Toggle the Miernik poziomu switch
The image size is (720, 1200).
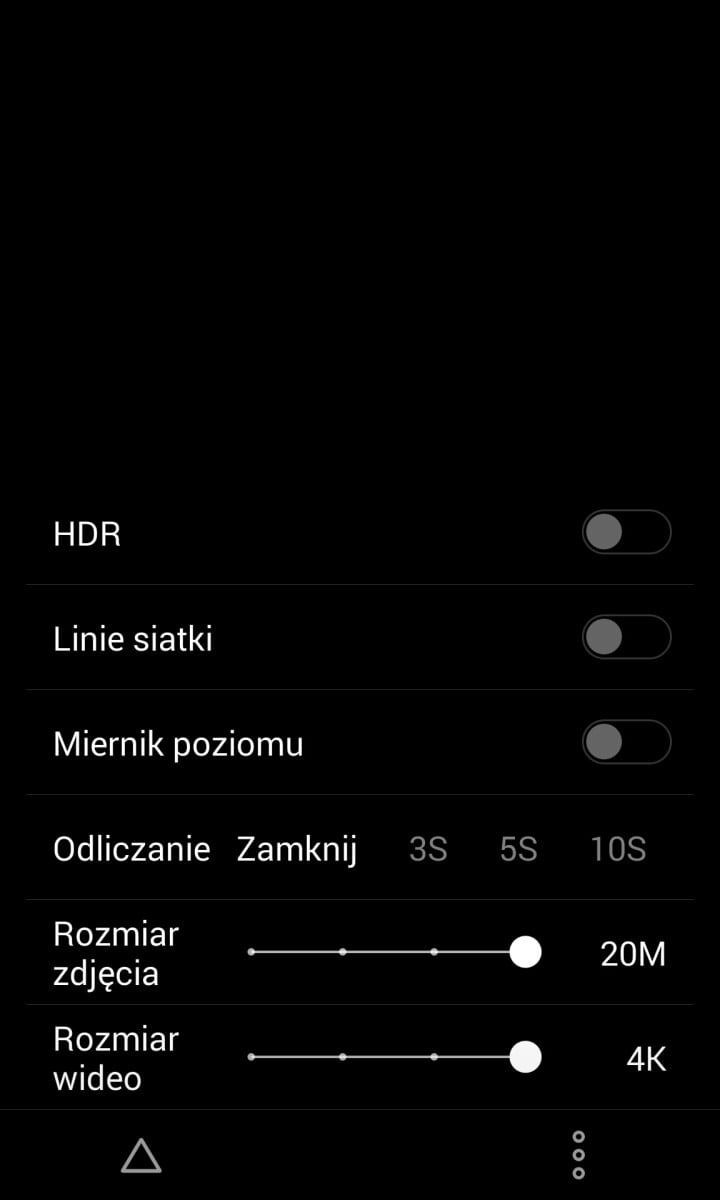click(626, 742)
